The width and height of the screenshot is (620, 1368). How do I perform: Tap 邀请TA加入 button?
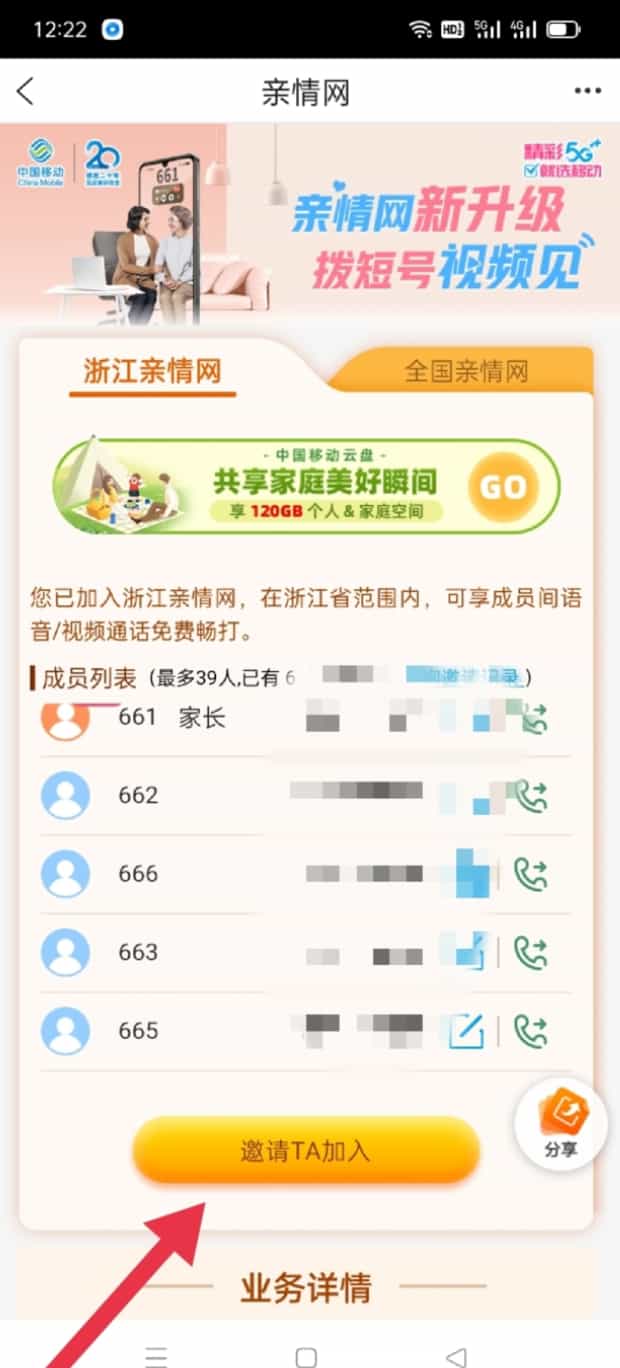click(x=306, y=1150)
